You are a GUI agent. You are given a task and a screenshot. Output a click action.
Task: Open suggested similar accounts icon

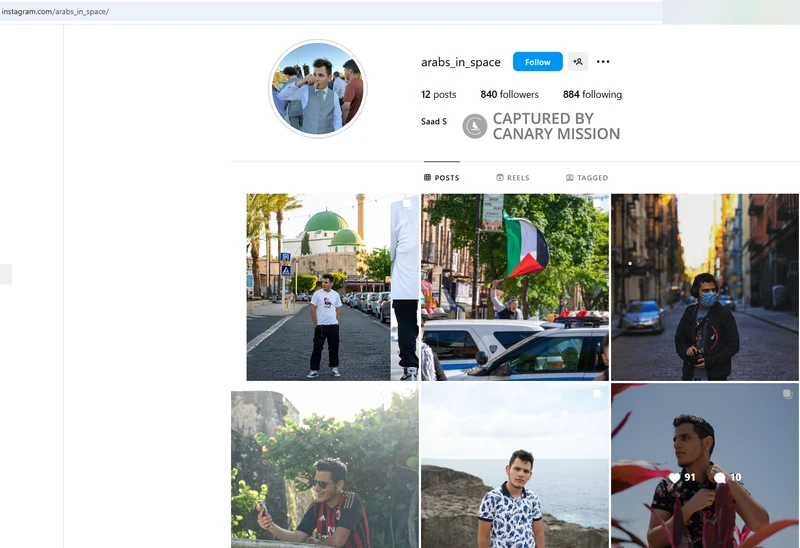(578, 62)
